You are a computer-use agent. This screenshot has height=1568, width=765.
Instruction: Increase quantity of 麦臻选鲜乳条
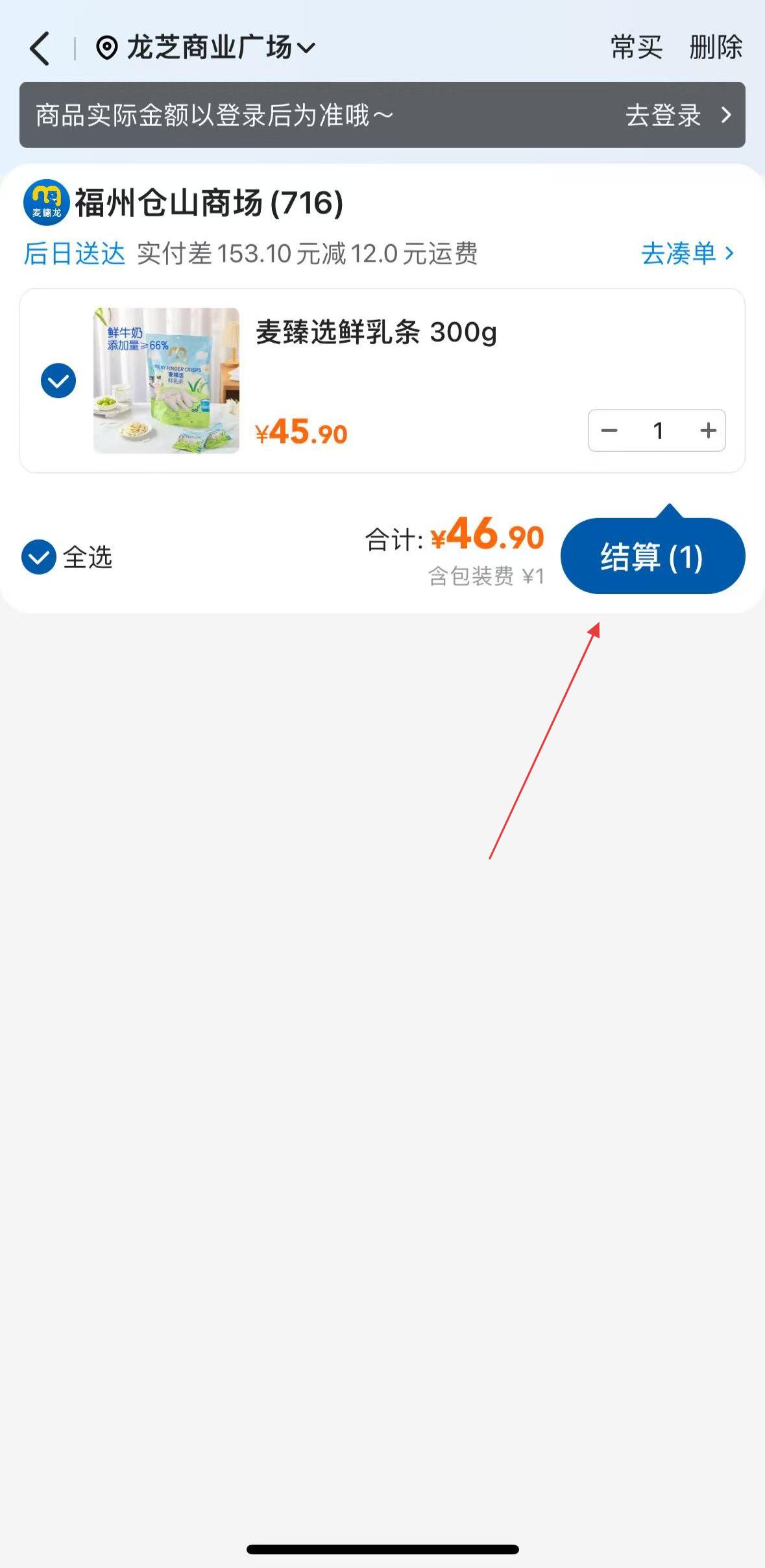708,430
